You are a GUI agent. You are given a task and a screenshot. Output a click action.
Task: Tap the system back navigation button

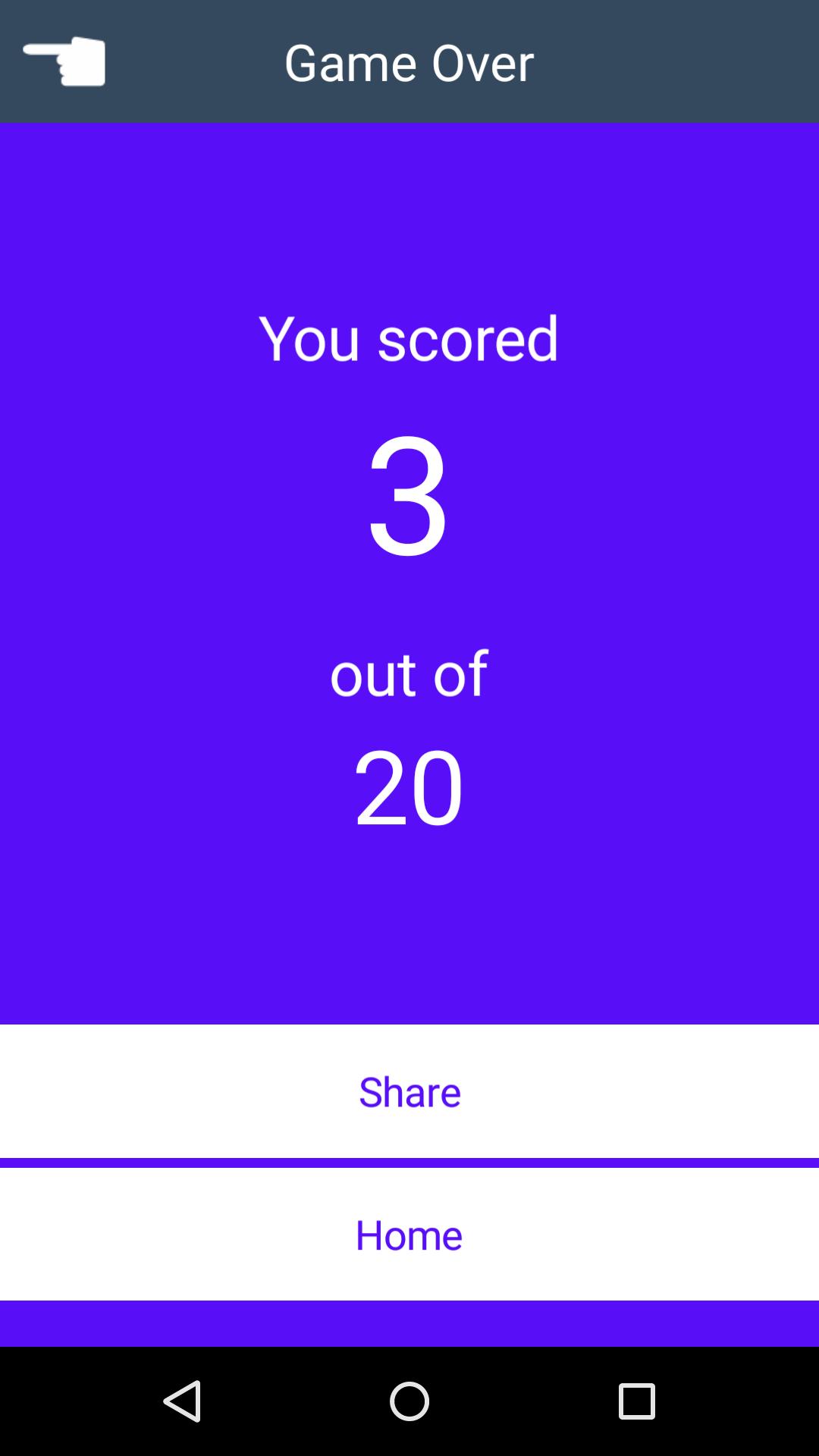[182, 1401]
